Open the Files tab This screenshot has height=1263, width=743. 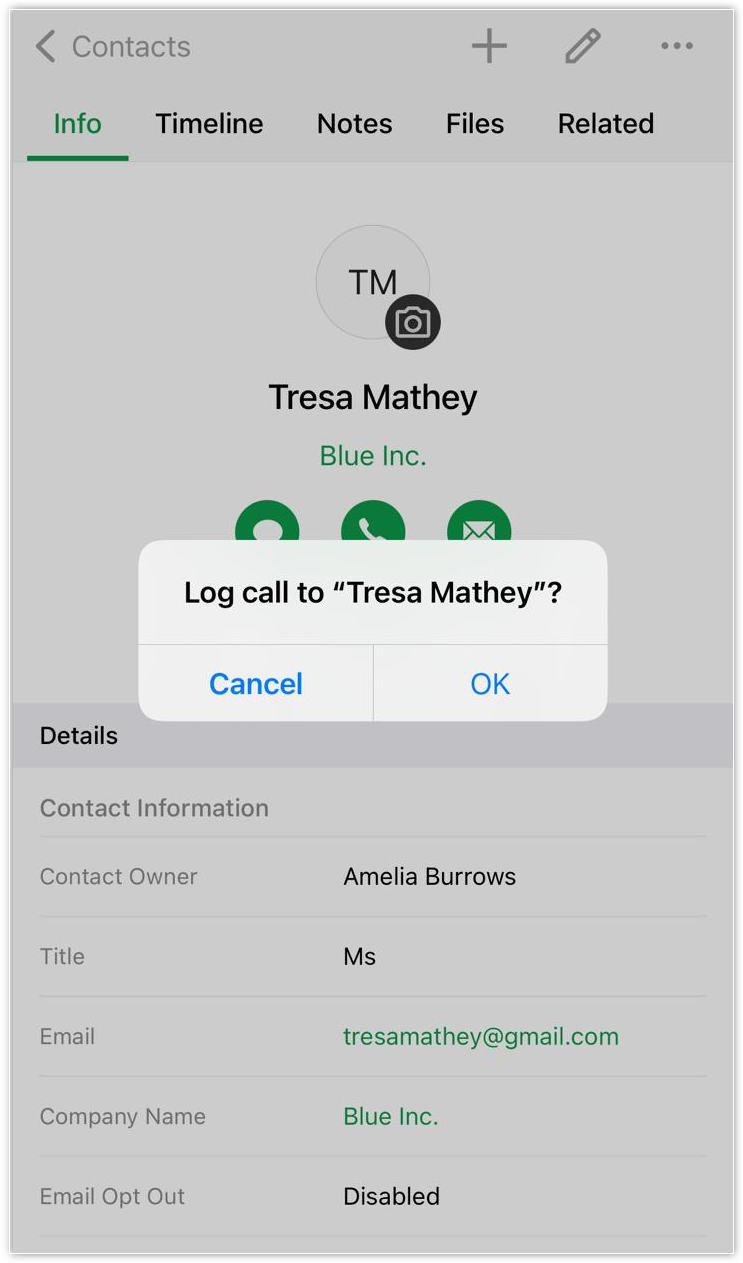point(475,124)
